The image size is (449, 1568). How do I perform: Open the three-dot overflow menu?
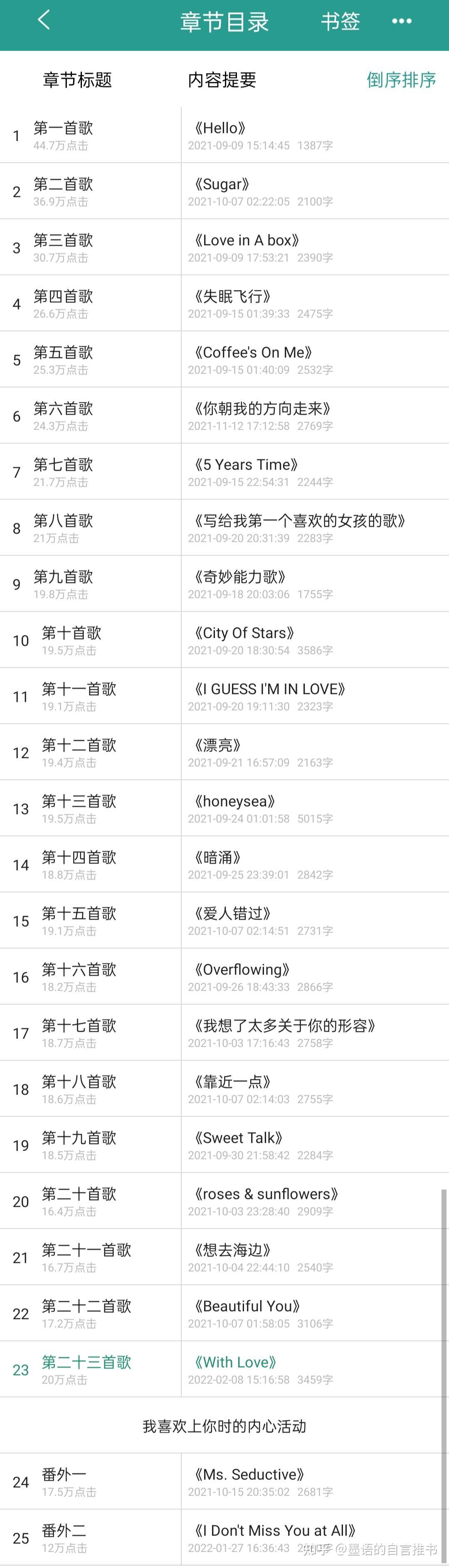[x=401, y=22]
